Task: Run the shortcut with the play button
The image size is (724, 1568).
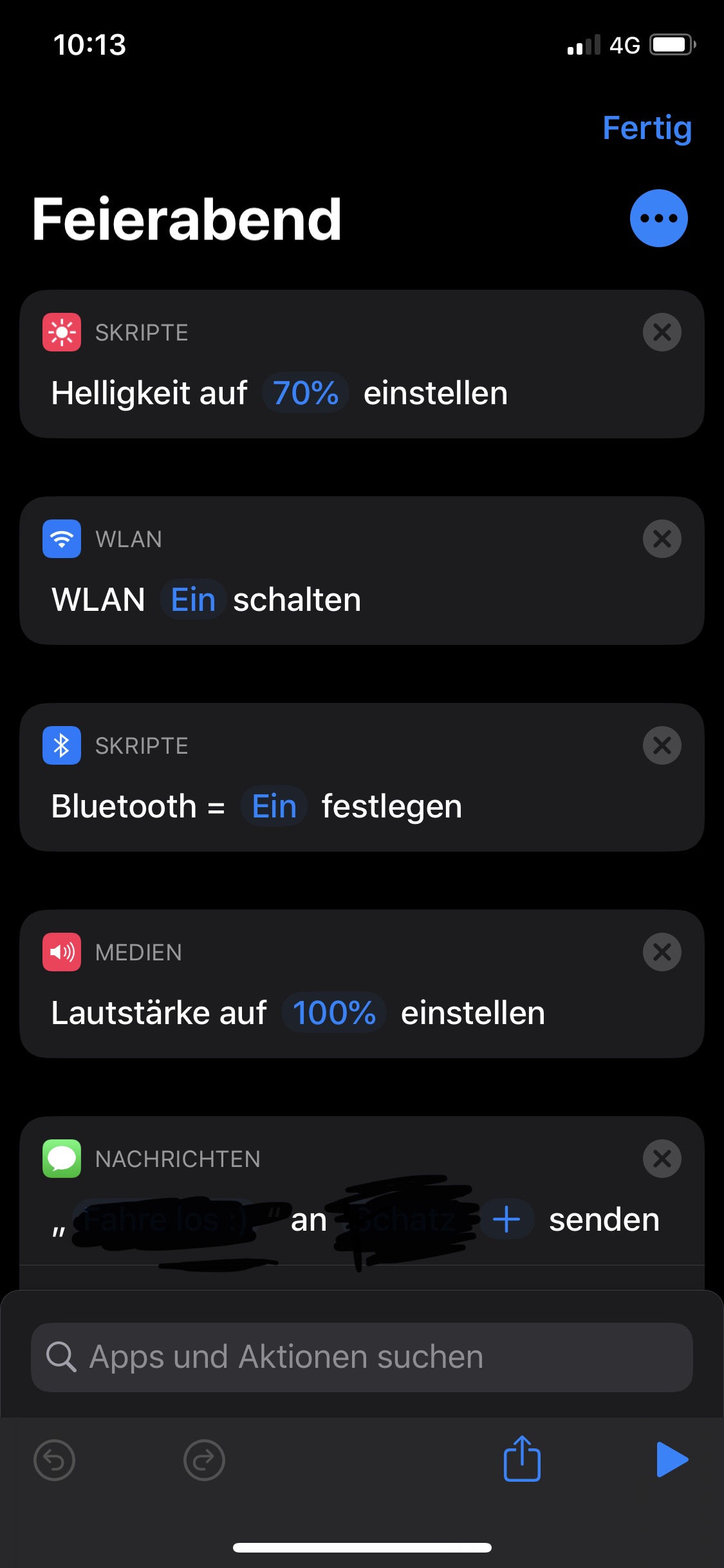Action: (x=672, y=1459)
